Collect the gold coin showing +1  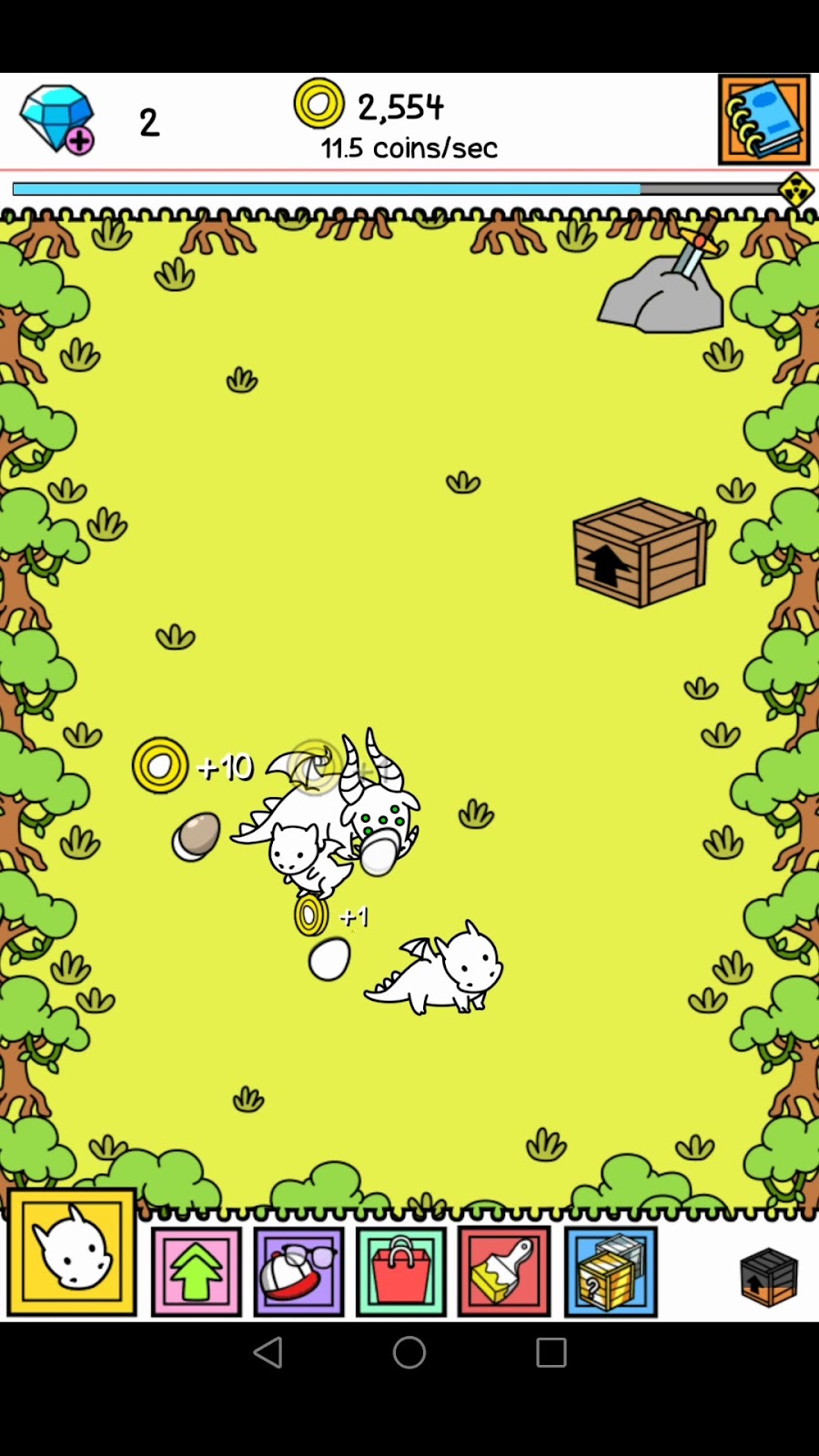pos(311,915)
